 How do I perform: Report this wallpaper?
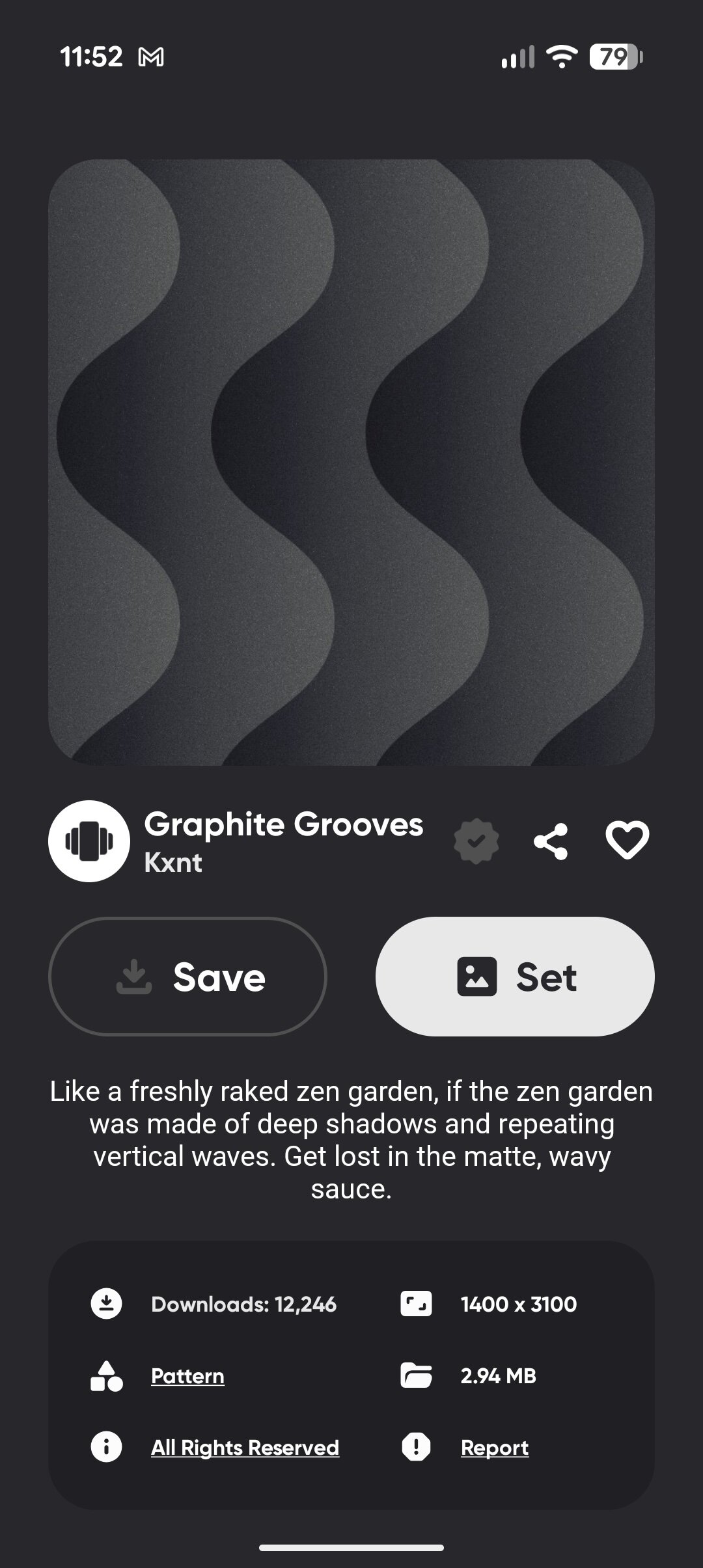coord(495,1447)
